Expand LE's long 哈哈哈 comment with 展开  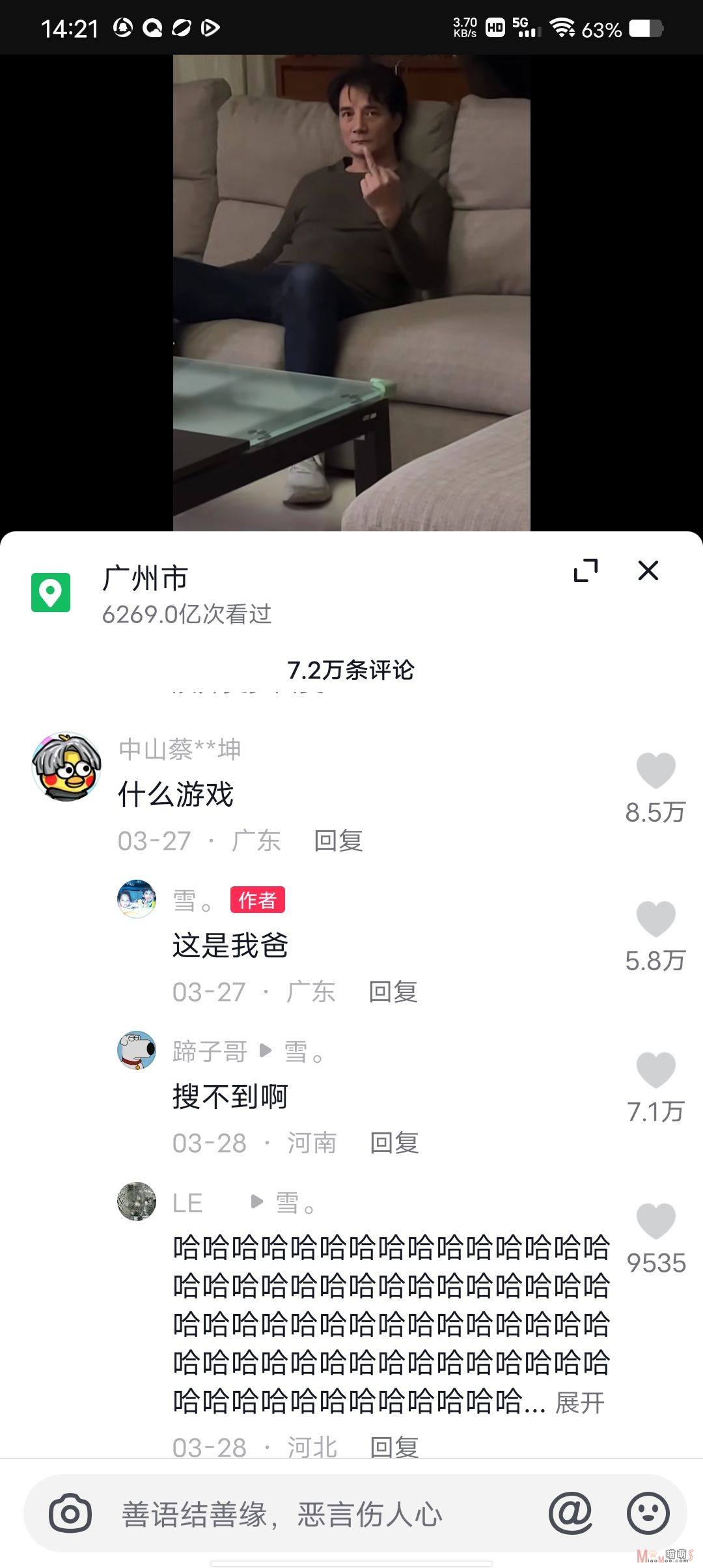click(x=579, y=1403)
